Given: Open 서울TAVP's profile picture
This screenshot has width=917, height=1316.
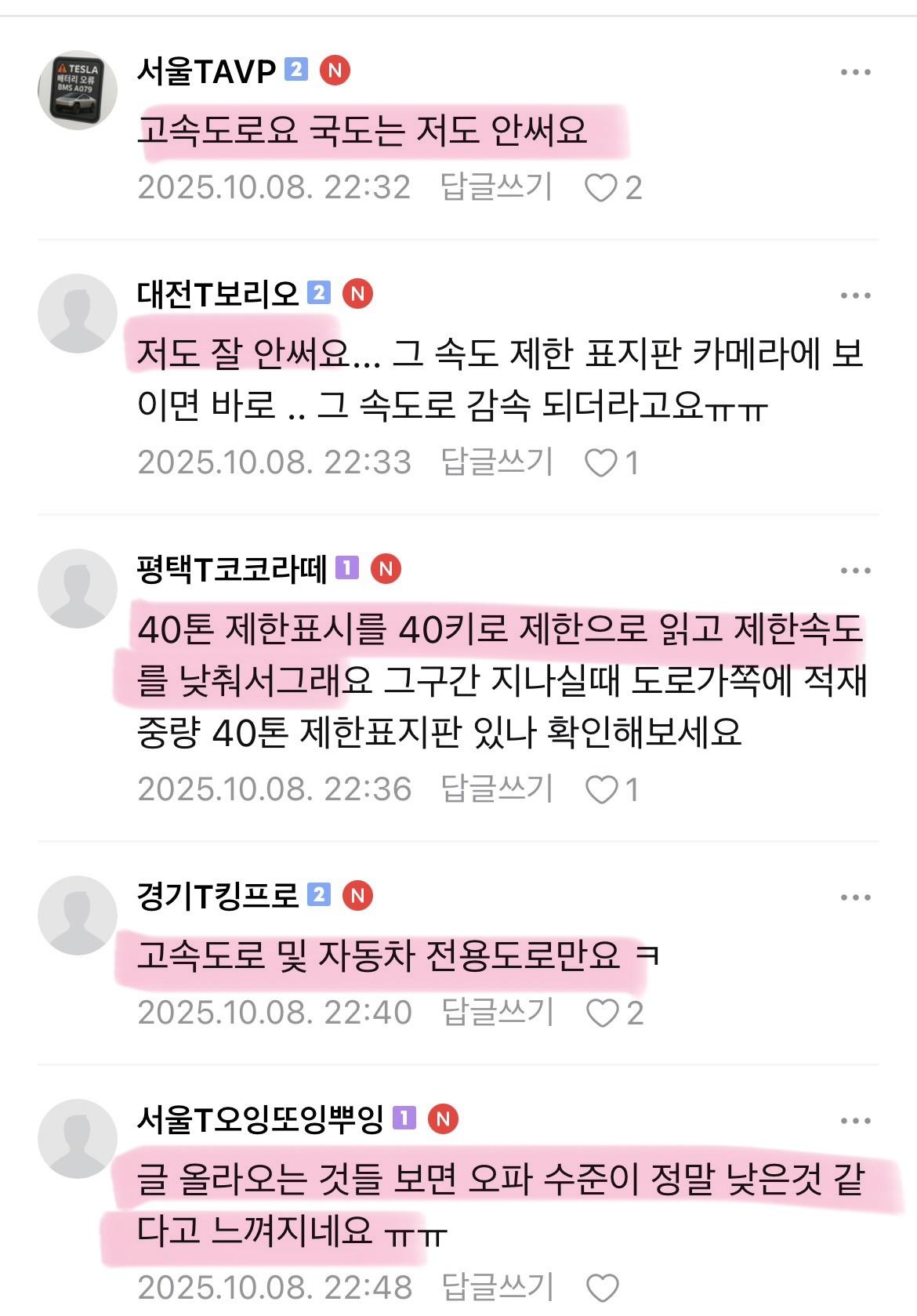Looking at the screenshot, I should (78, 91).
